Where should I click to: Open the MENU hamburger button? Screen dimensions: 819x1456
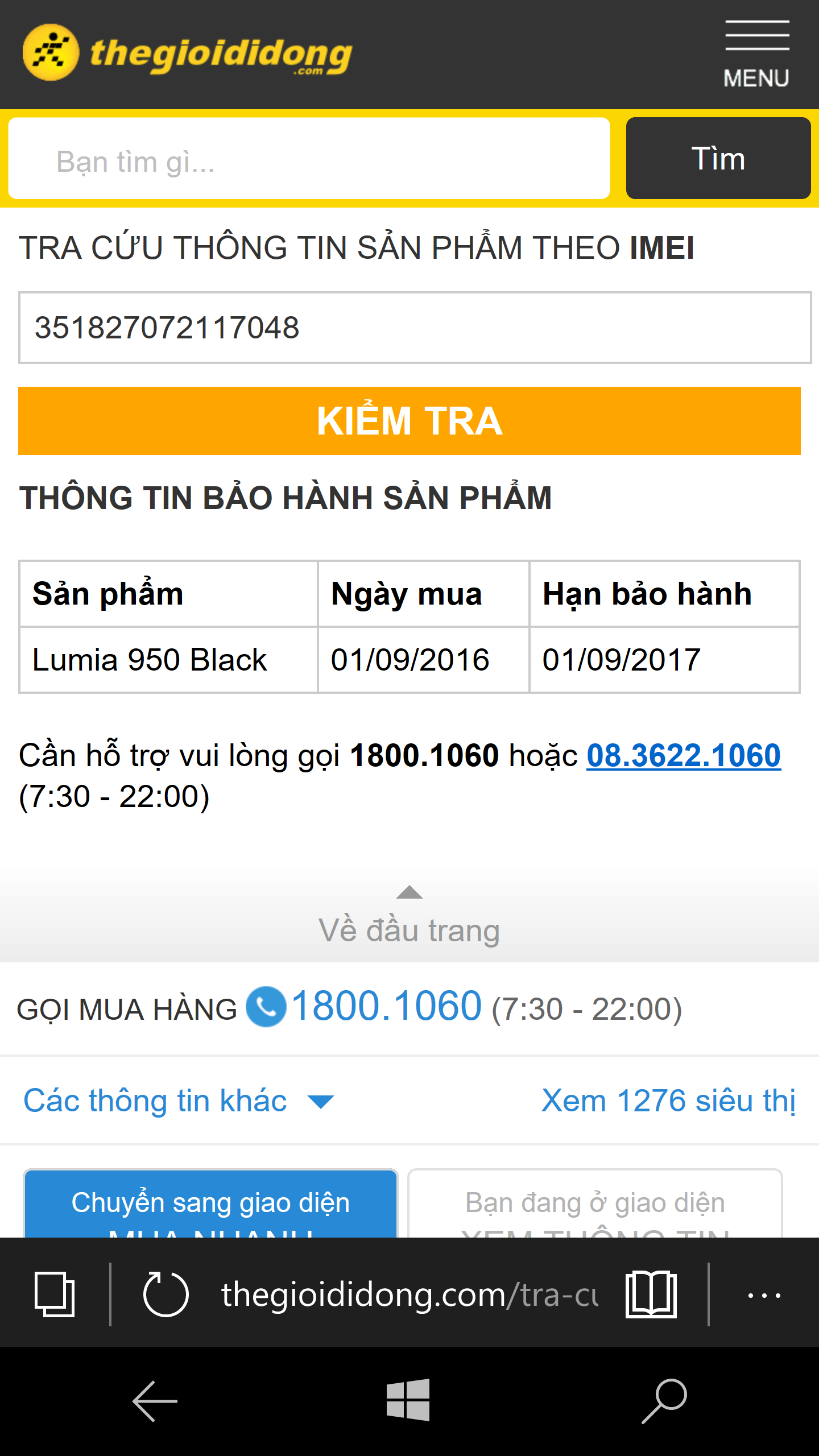756,54
